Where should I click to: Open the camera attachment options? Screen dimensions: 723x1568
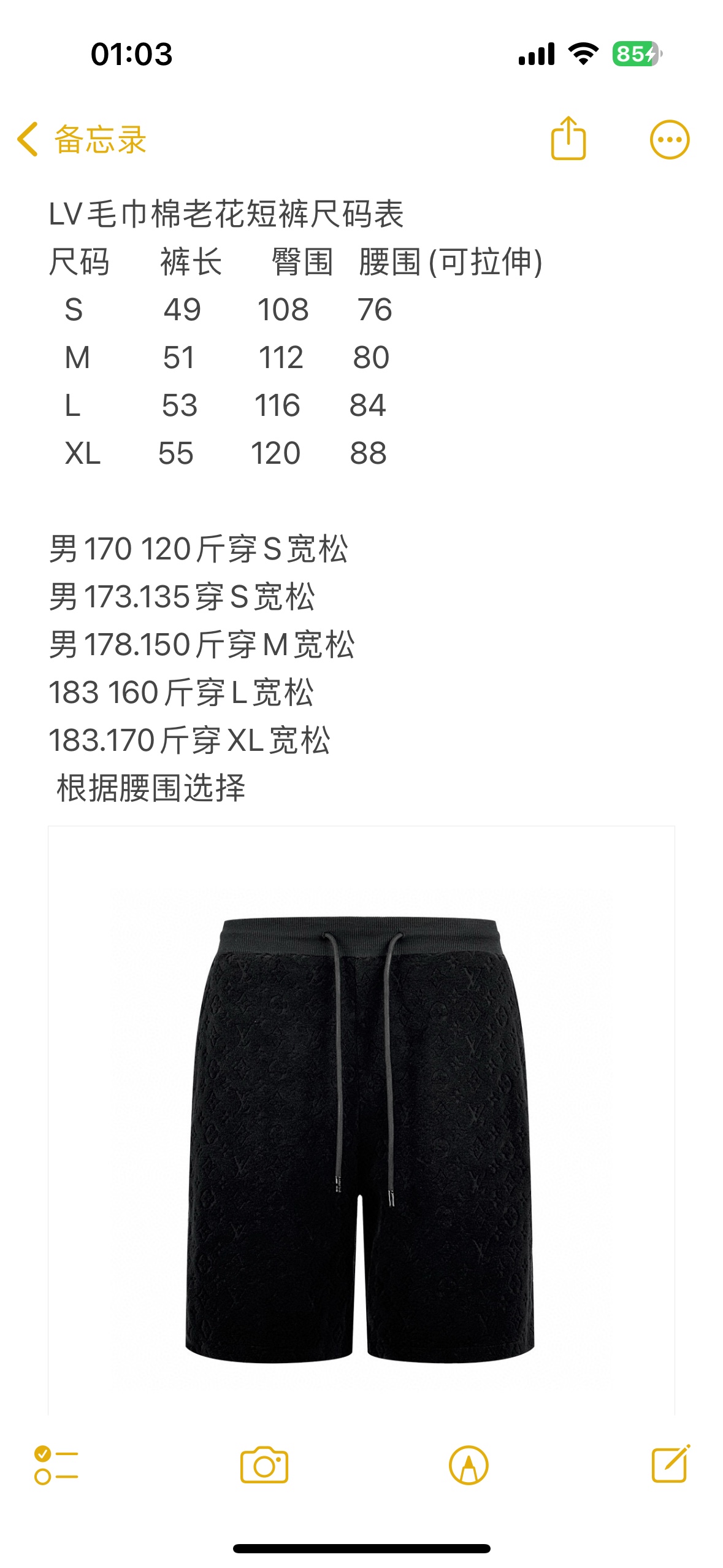pyautogui.click(x=264, y=1465)
